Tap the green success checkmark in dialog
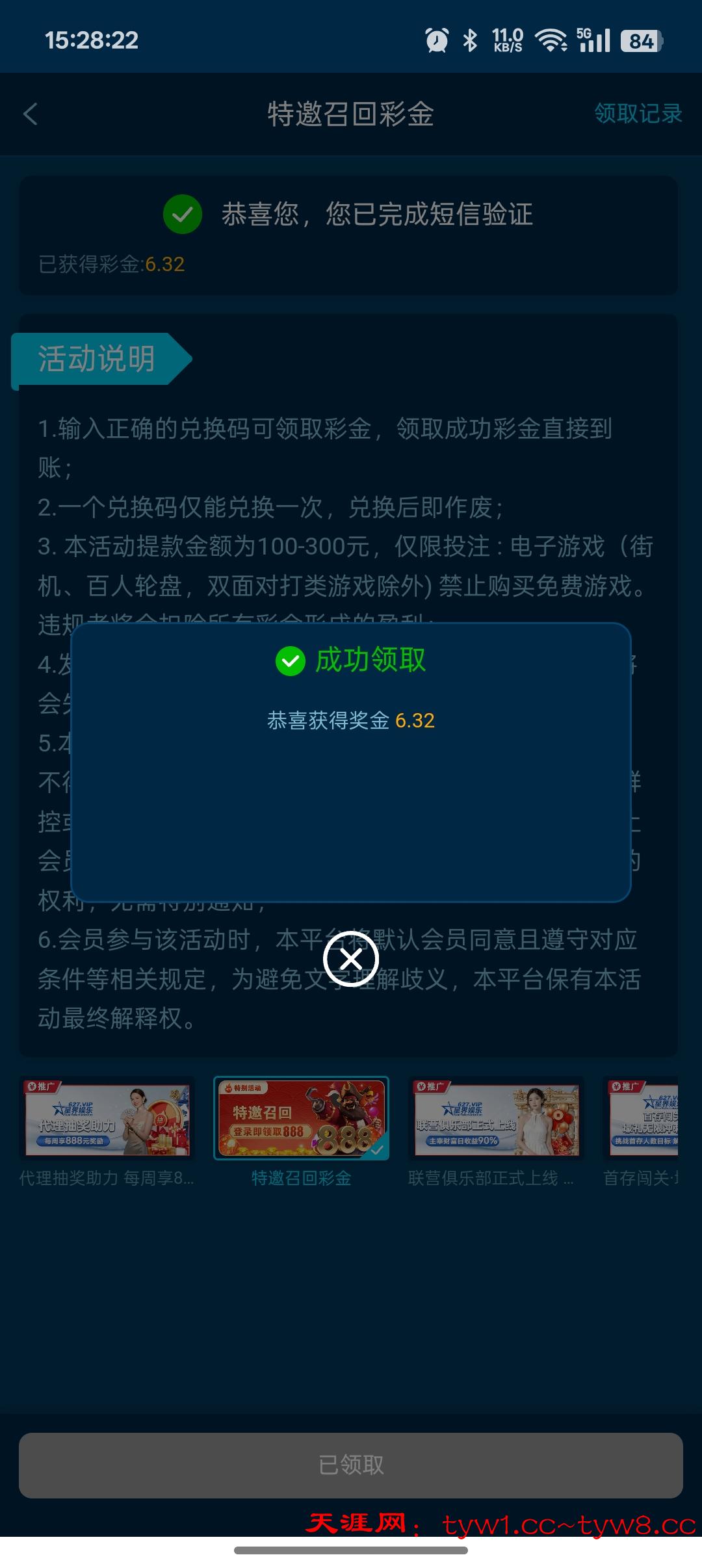The width and height of the screenshot is (702, 1568). 291,663
